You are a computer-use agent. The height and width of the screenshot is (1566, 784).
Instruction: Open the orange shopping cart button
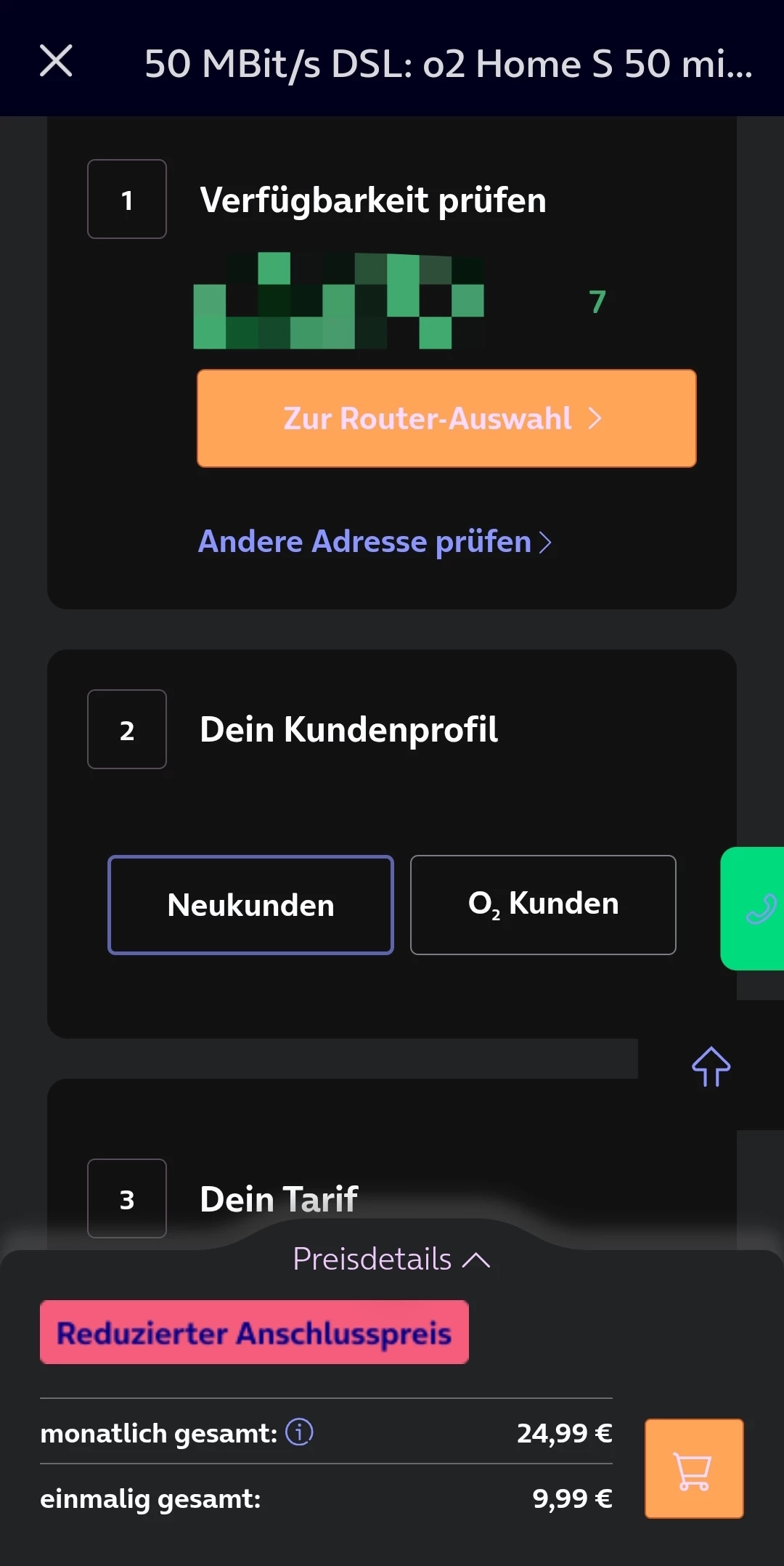[x=694, y=1469]
